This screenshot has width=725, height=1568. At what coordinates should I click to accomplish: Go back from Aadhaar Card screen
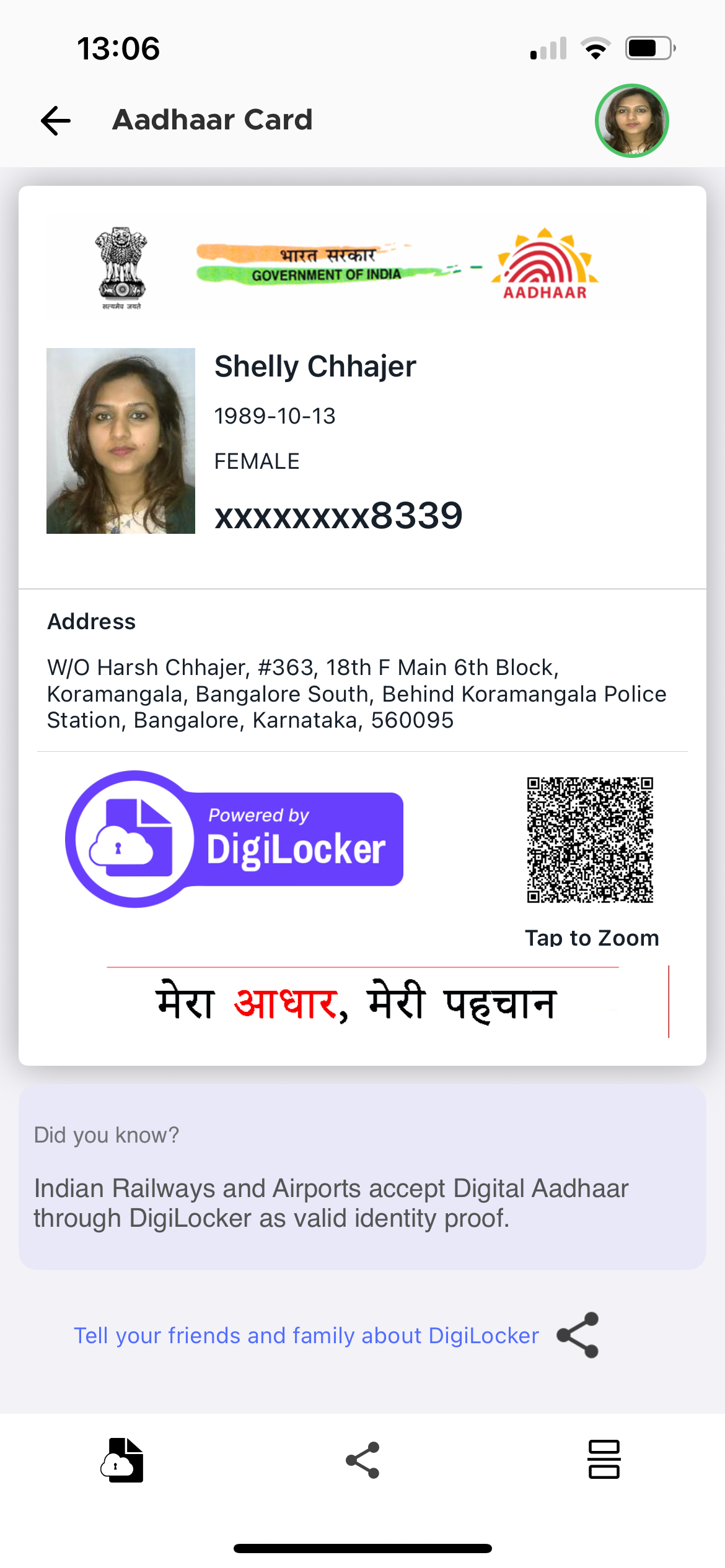tap(56, 120)
